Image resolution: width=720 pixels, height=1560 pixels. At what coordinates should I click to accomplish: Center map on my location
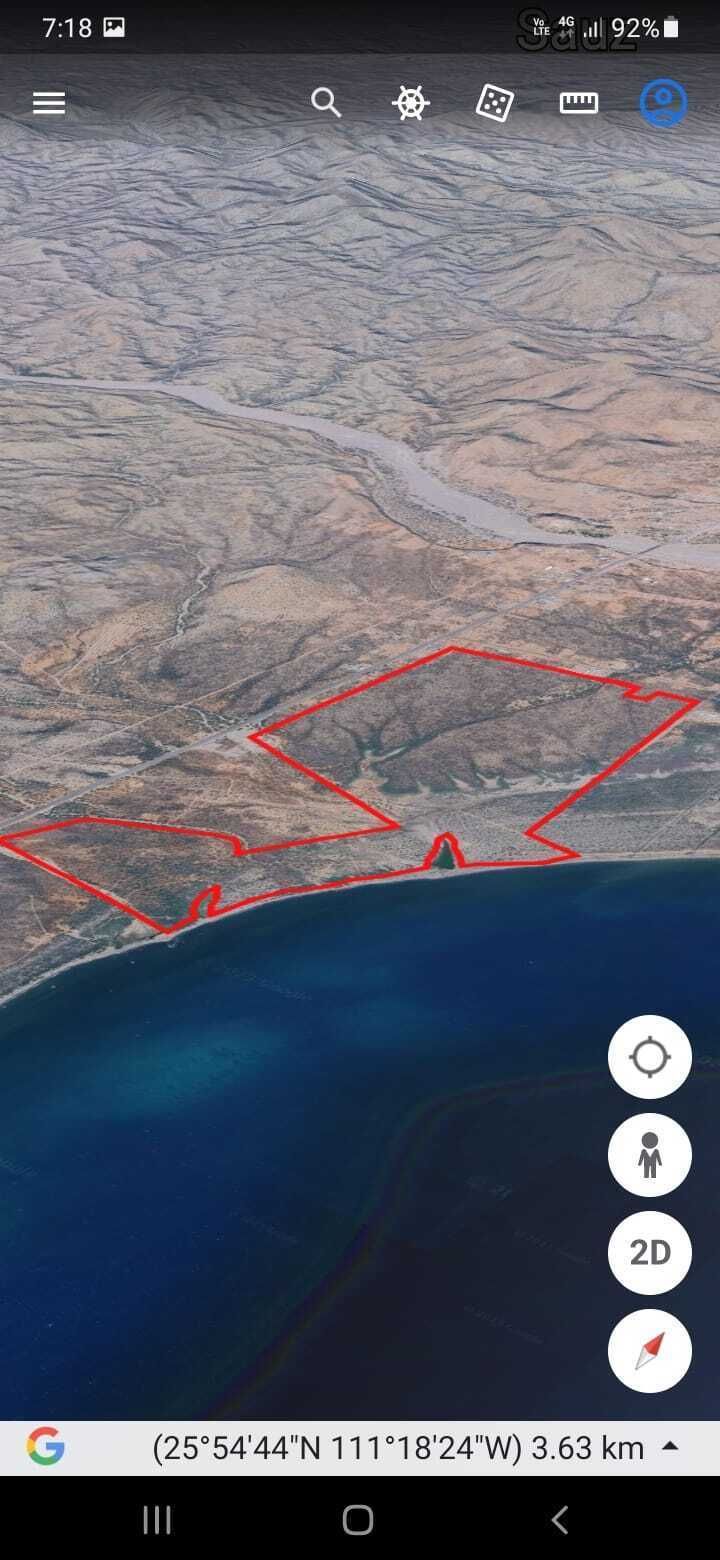649,1057
